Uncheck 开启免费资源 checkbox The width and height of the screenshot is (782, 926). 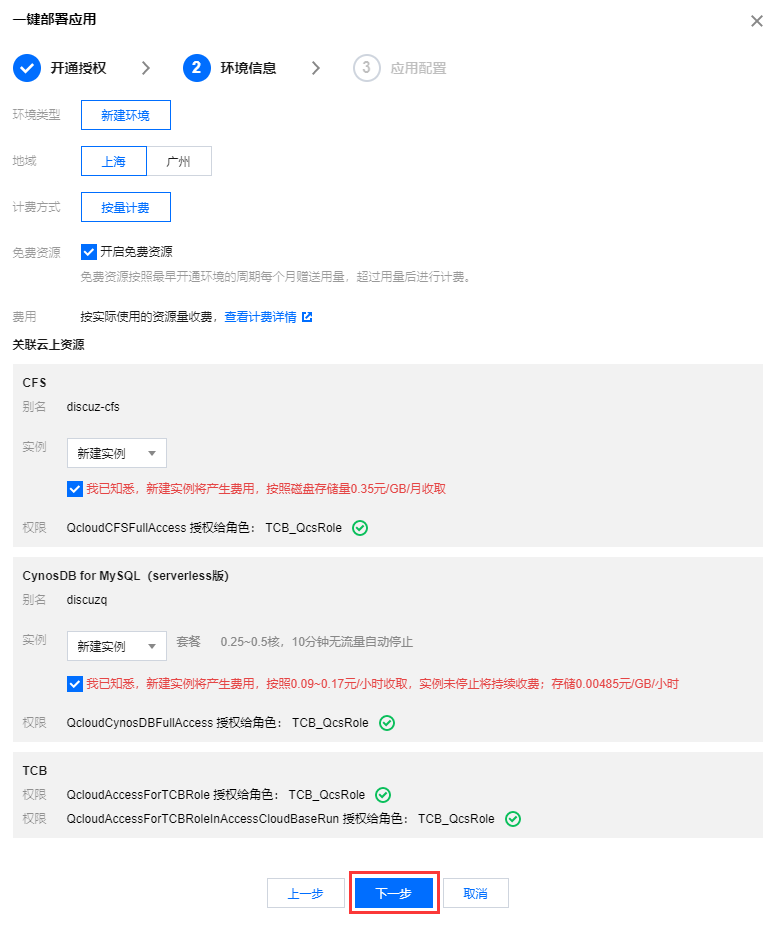point(89,252)
